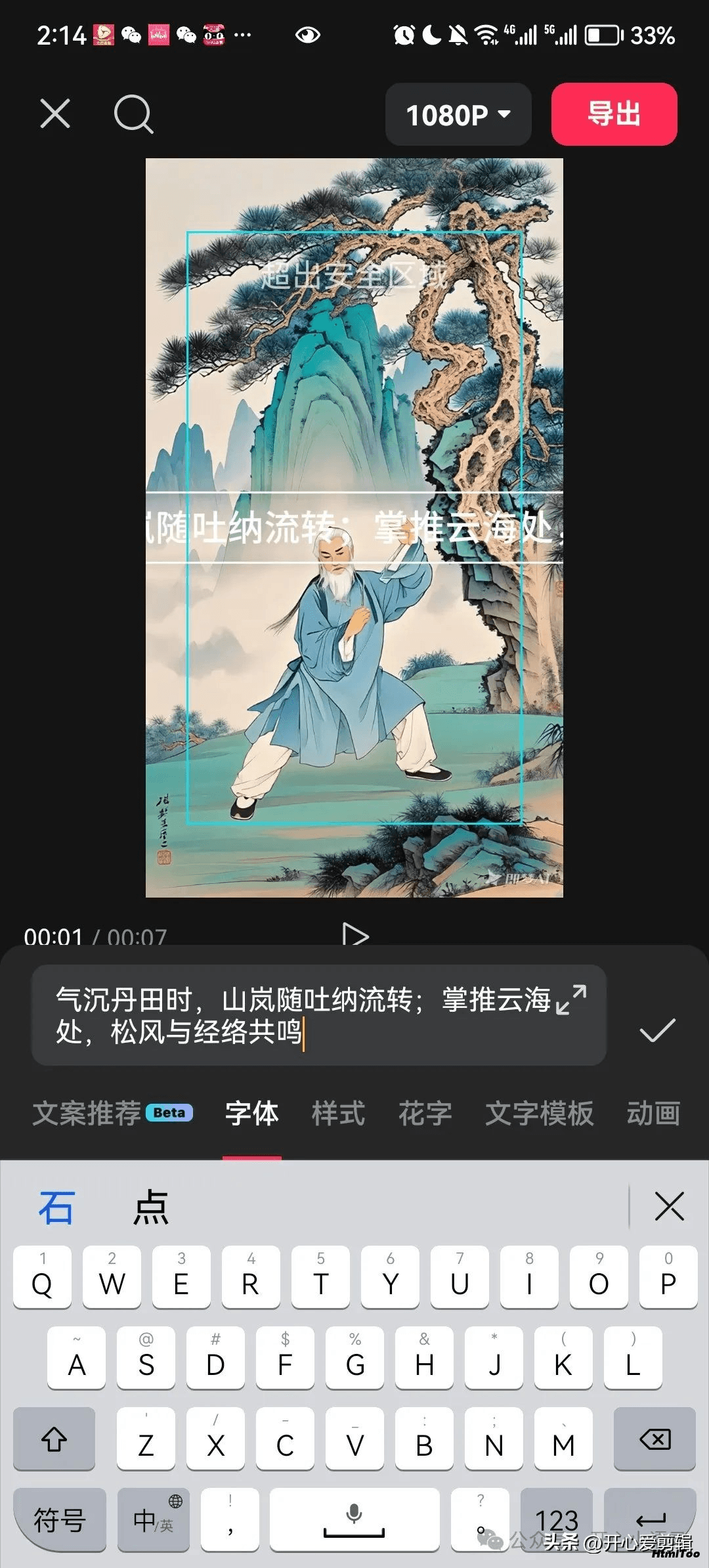
Task: Switch to the 文字模板 tab
Action: coord(539,1113)
